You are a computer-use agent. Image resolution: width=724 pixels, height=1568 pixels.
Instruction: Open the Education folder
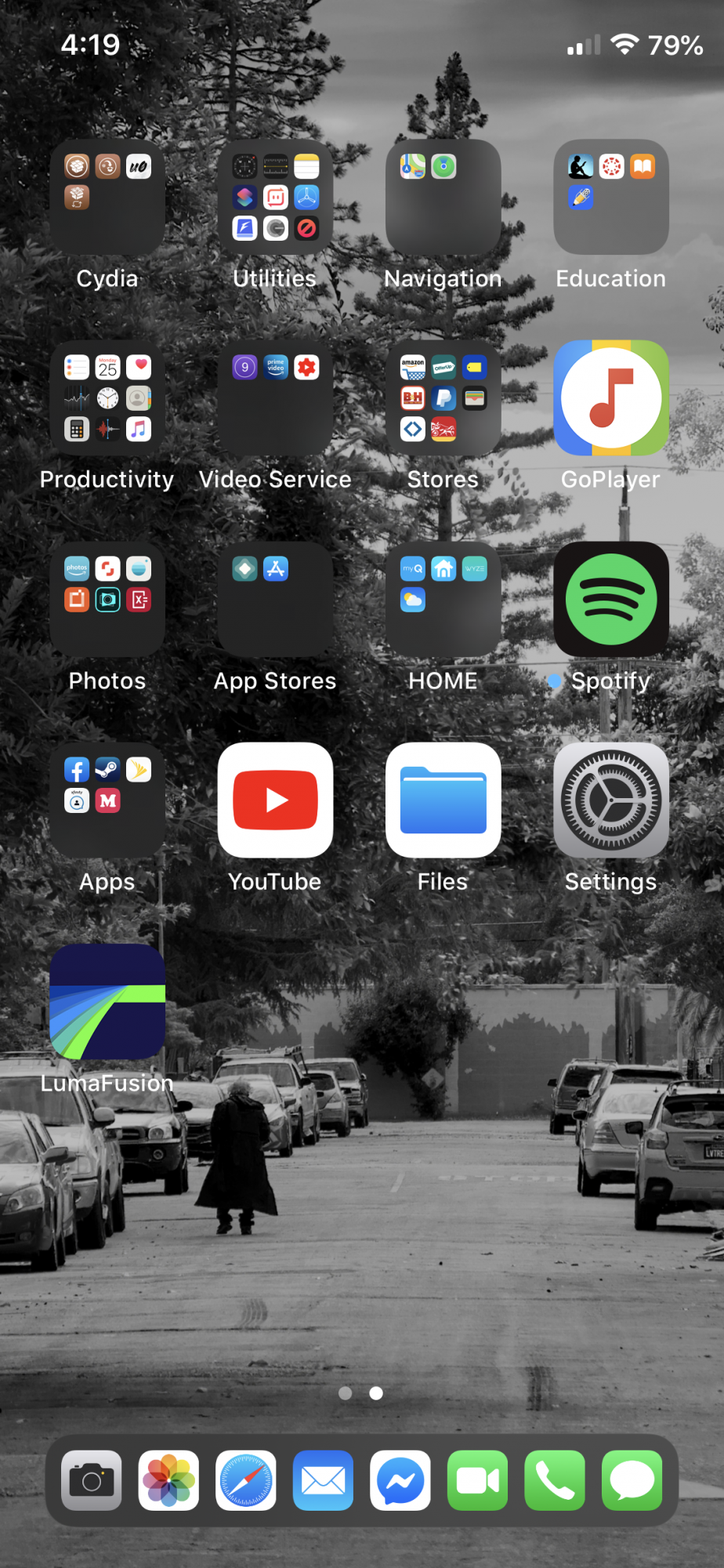click(610, 198)
